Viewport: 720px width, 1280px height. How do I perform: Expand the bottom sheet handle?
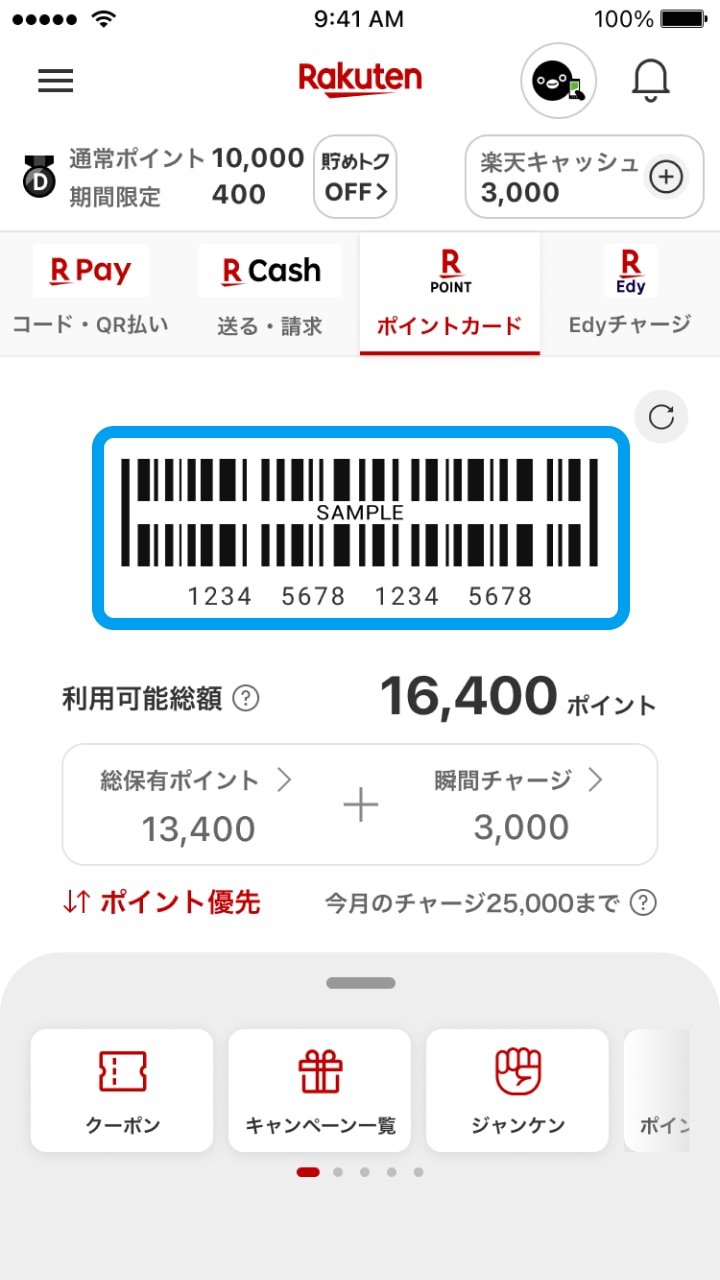[x=360, y=983]
